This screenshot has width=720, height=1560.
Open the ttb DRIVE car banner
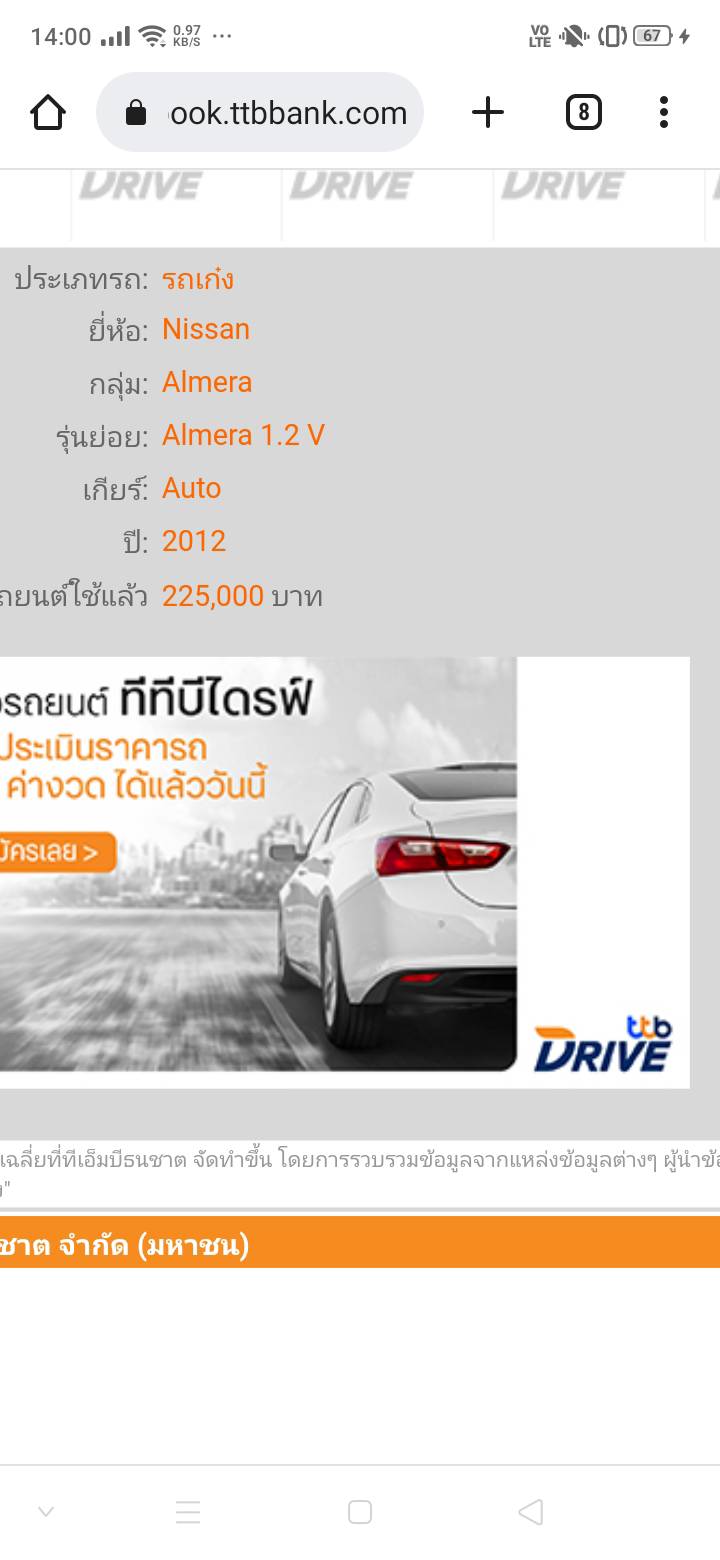[344, 872]
